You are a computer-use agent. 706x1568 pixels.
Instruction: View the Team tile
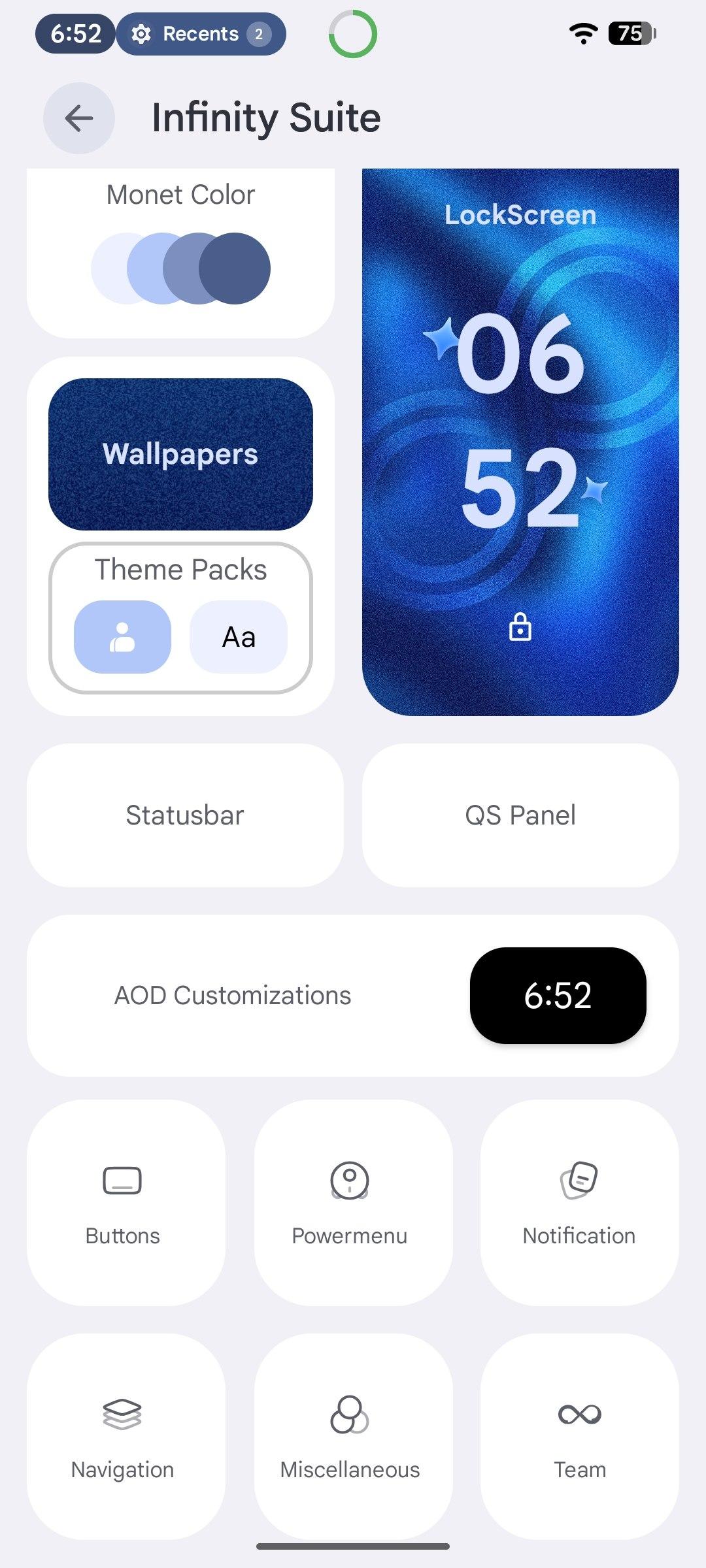coord(579,1436)
